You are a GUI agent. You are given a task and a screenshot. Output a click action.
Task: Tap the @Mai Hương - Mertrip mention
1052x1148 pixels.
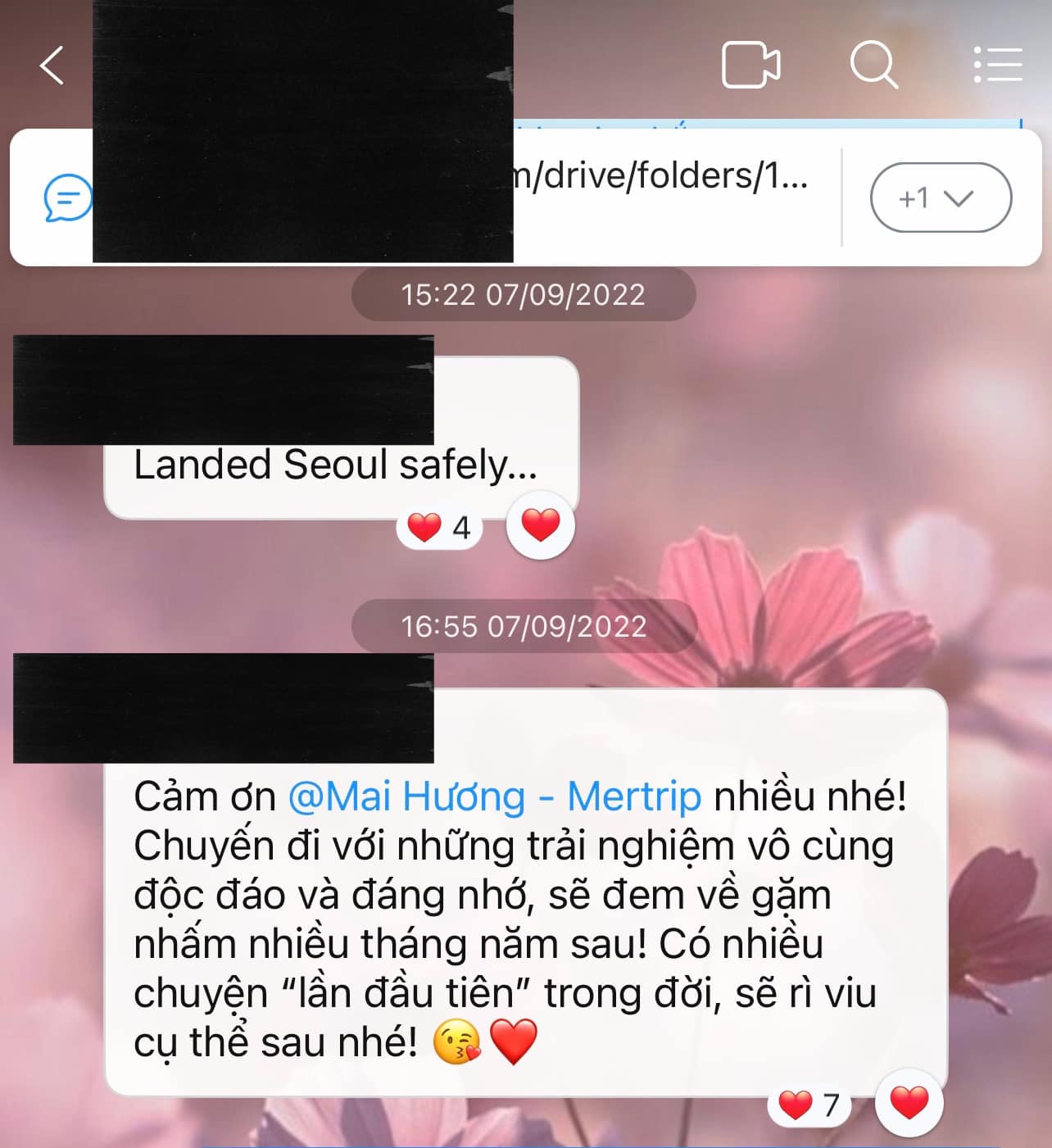coord(492,794)
